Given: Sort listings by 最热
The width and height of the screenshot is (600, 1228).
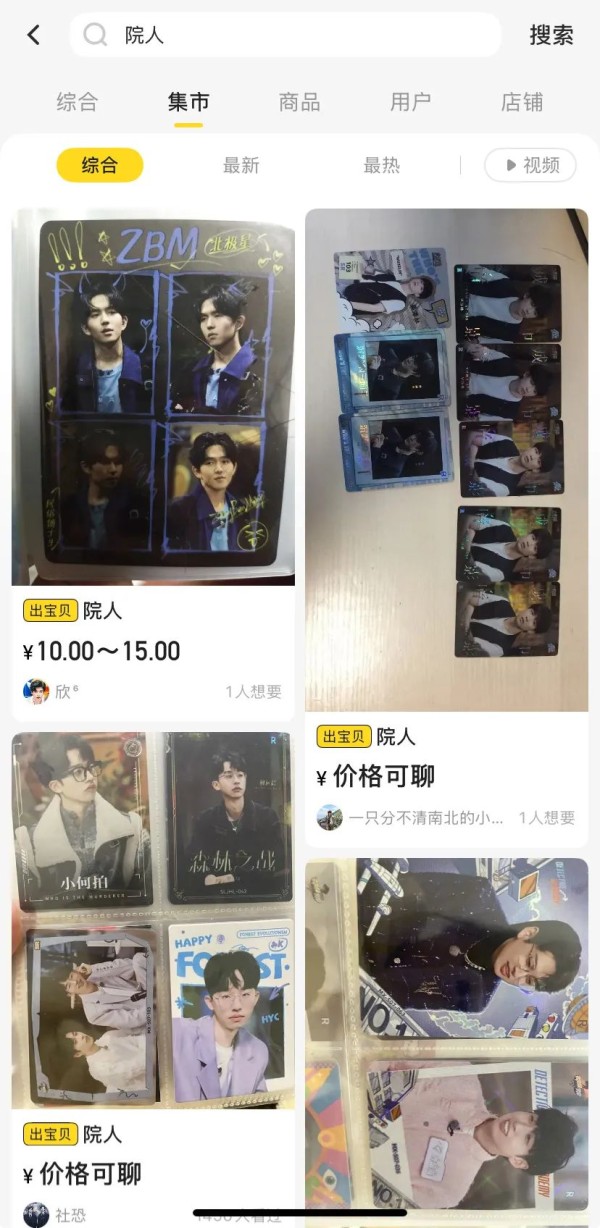Looking at the screenshot, I should click(381, 166).
